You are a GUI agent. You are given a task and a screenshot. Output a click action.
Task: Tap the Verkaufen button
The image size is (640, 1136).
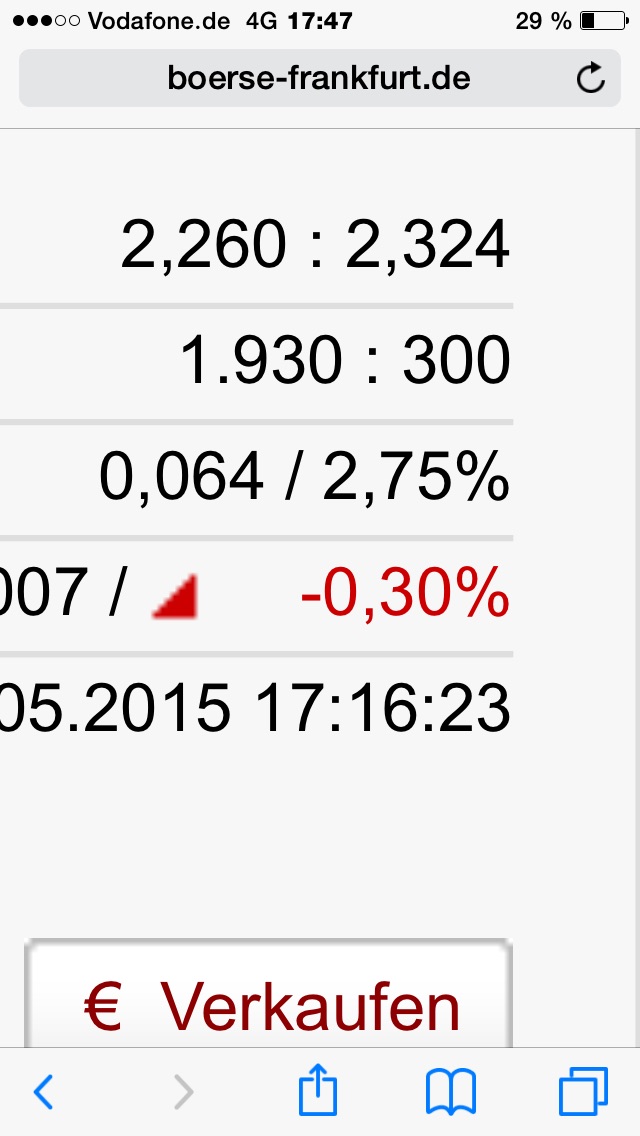(x=270, y=1000)
